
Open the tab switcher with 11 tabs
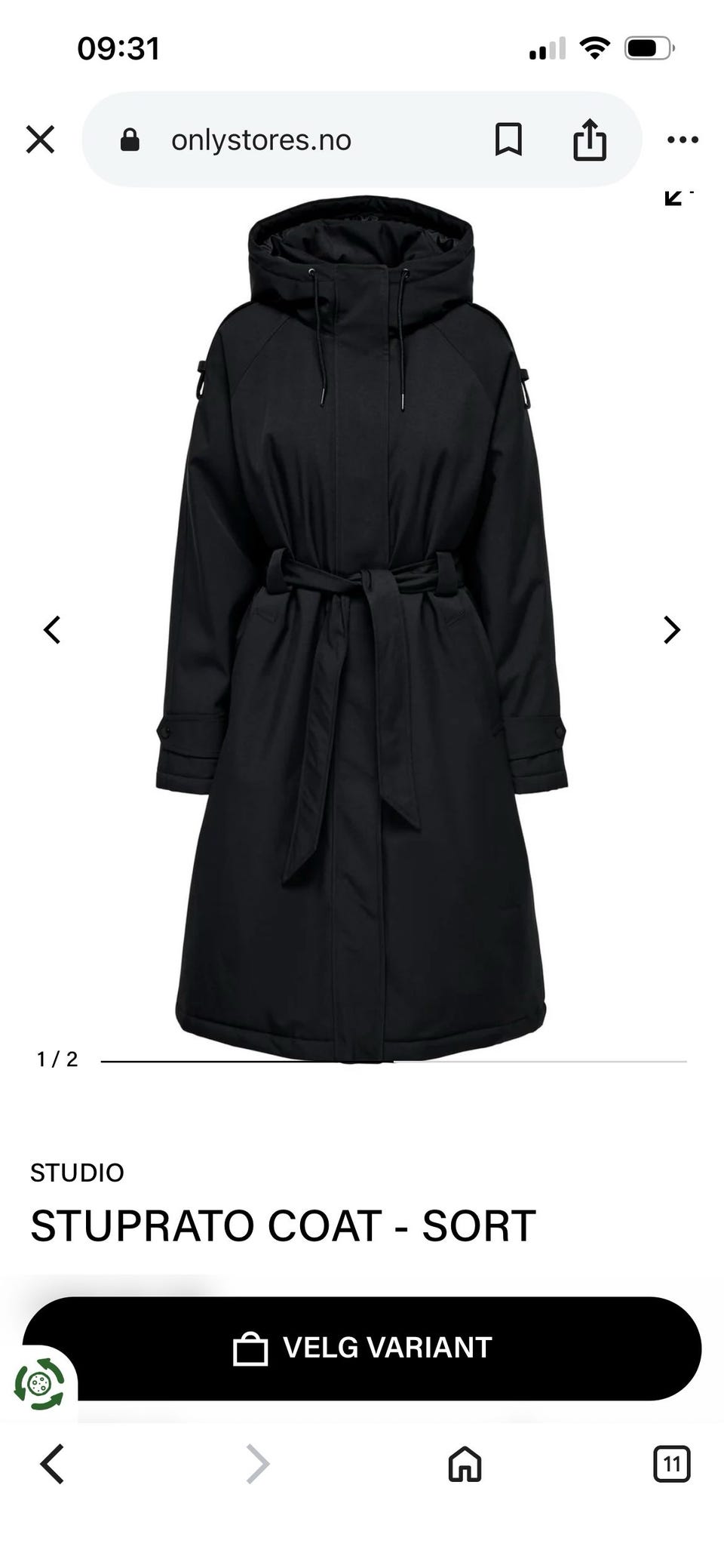tap(671, 1465)
